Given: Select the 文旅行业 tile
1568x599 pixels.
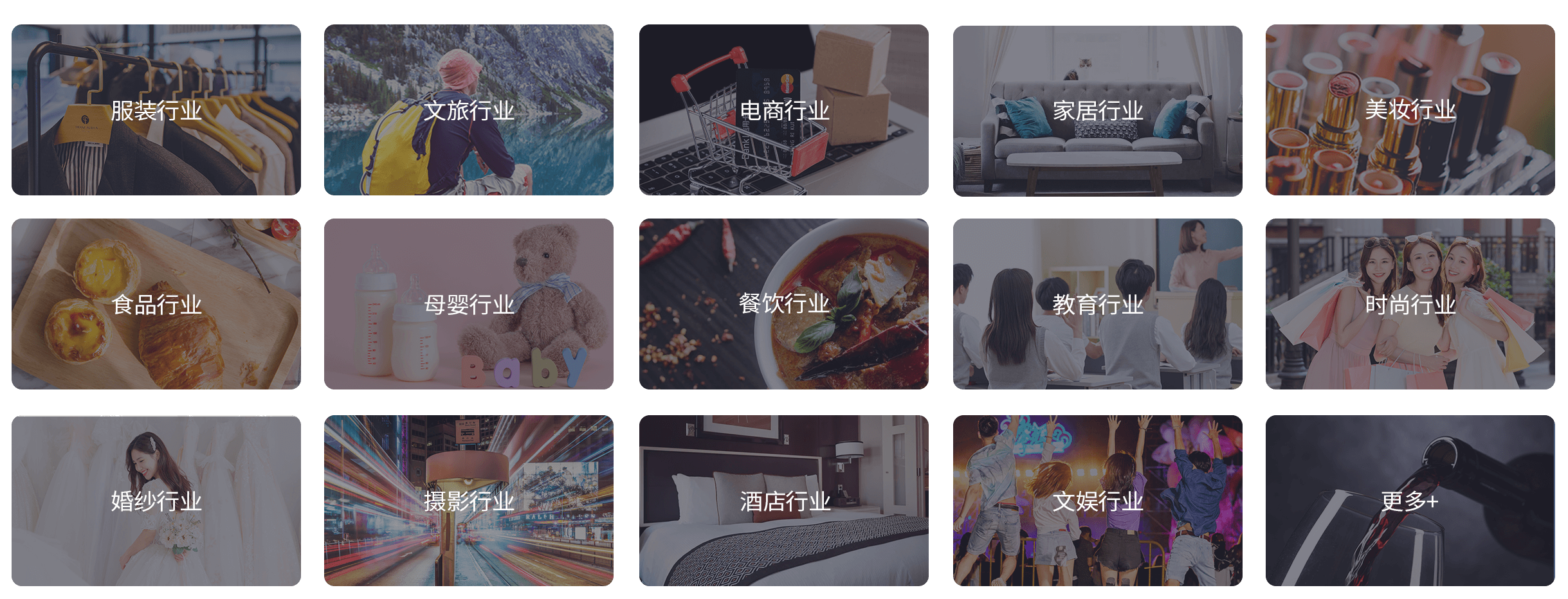Looking at the screenshot, I should 468,110.
